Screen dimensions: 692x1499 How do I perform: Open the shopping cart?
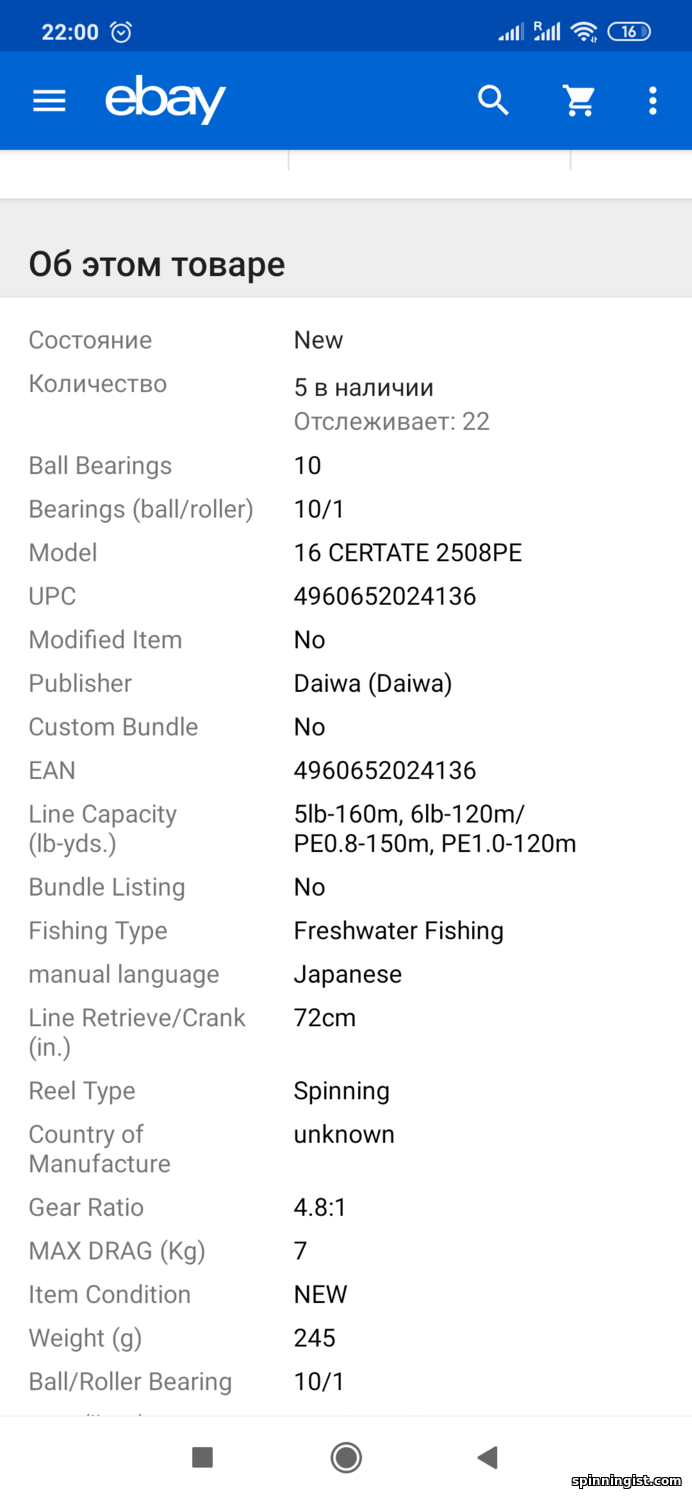pyautogui.click(x=579, y=100)
